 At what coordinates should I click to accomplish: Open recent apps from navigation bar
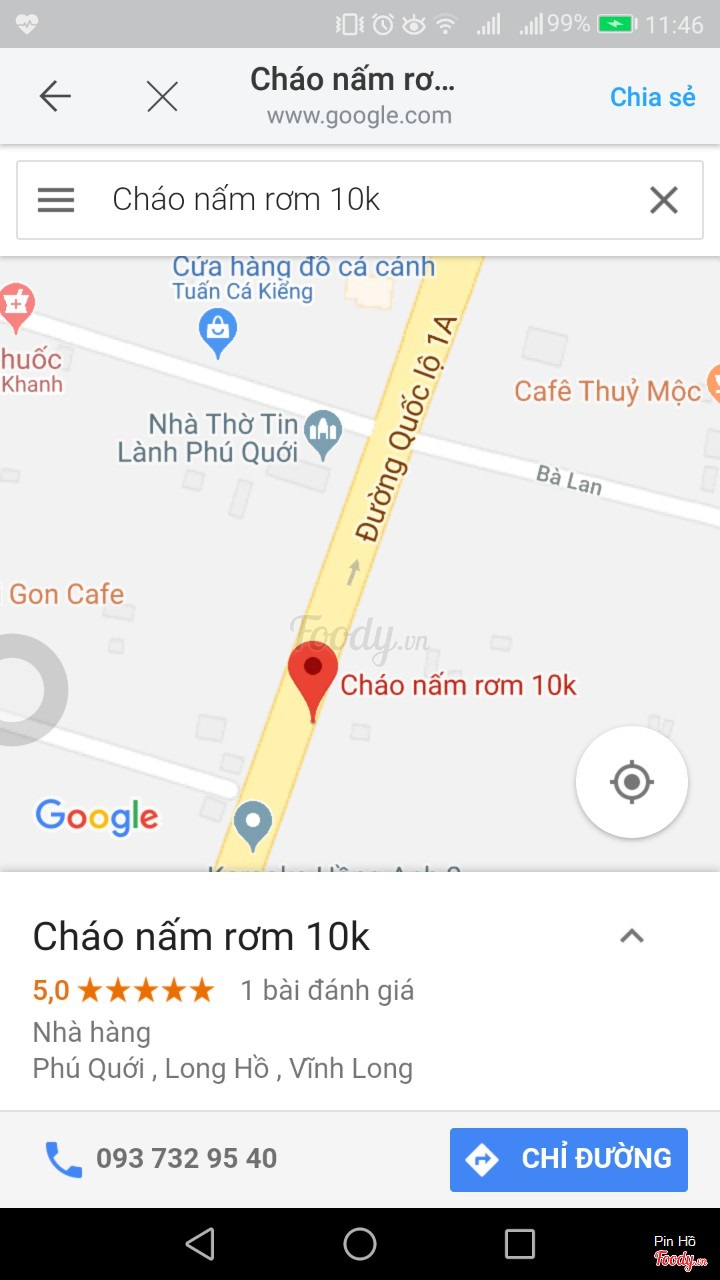pos(519,1244)
